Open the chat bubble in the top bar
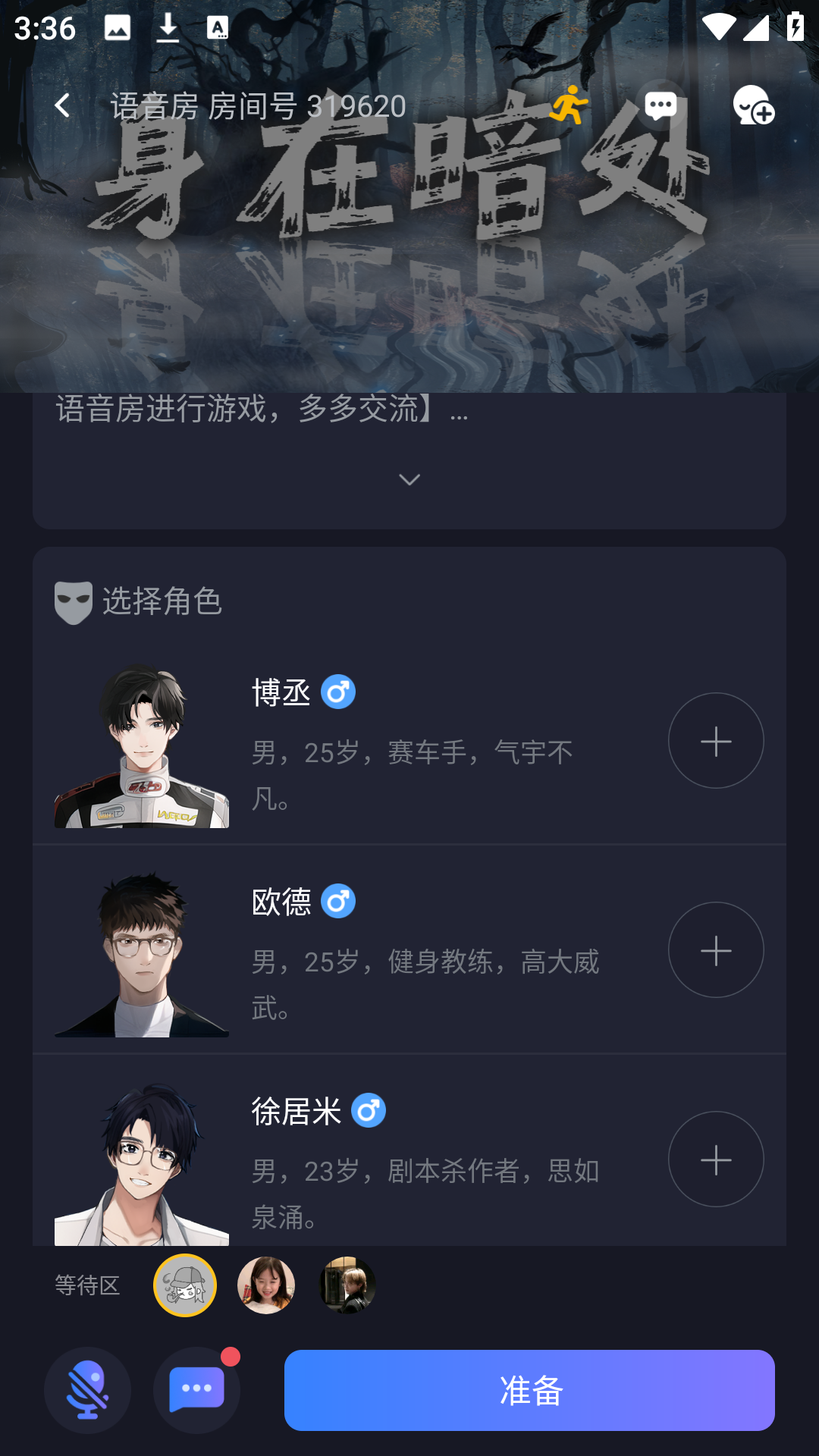 click(x=661, y=105)
